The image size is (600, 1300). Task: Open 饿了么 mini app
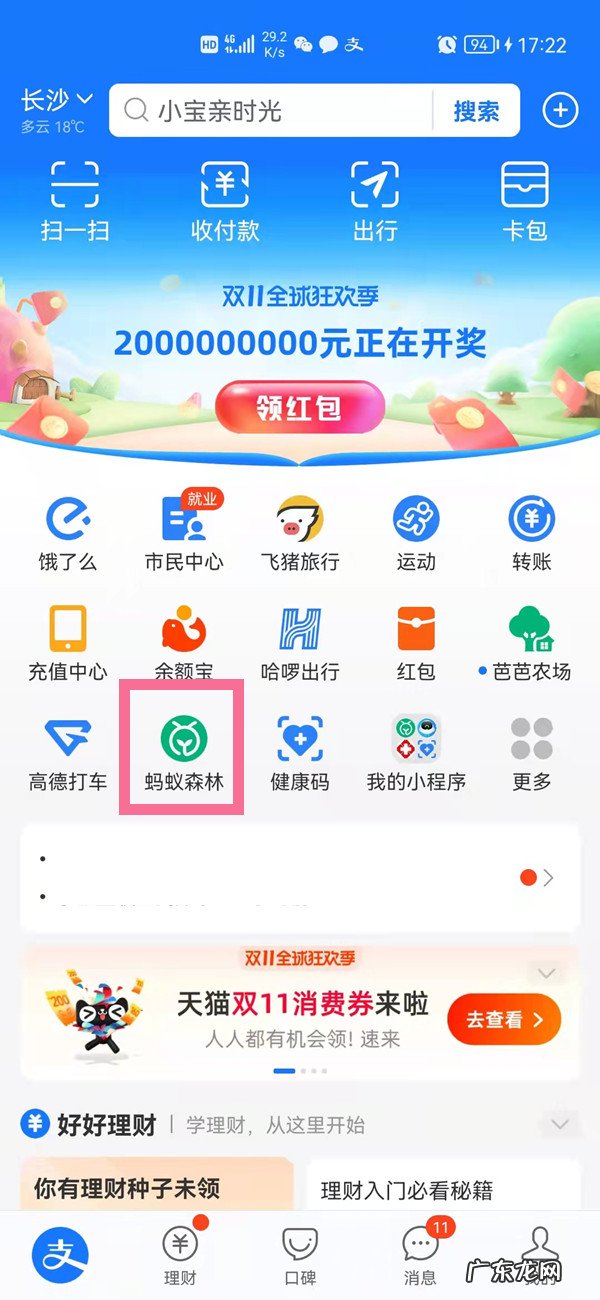68,532
